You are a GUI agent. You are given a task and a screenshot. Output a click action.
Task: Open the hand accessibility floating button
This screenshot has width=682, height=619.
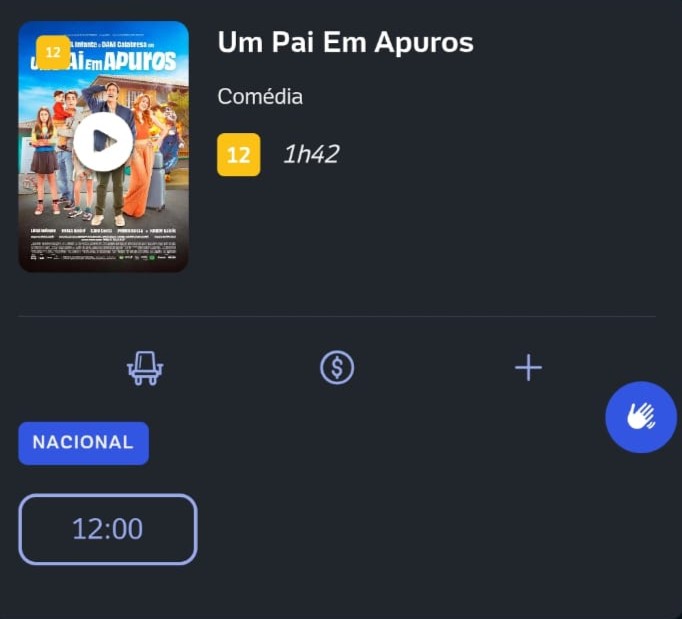[x=641, y=417]
